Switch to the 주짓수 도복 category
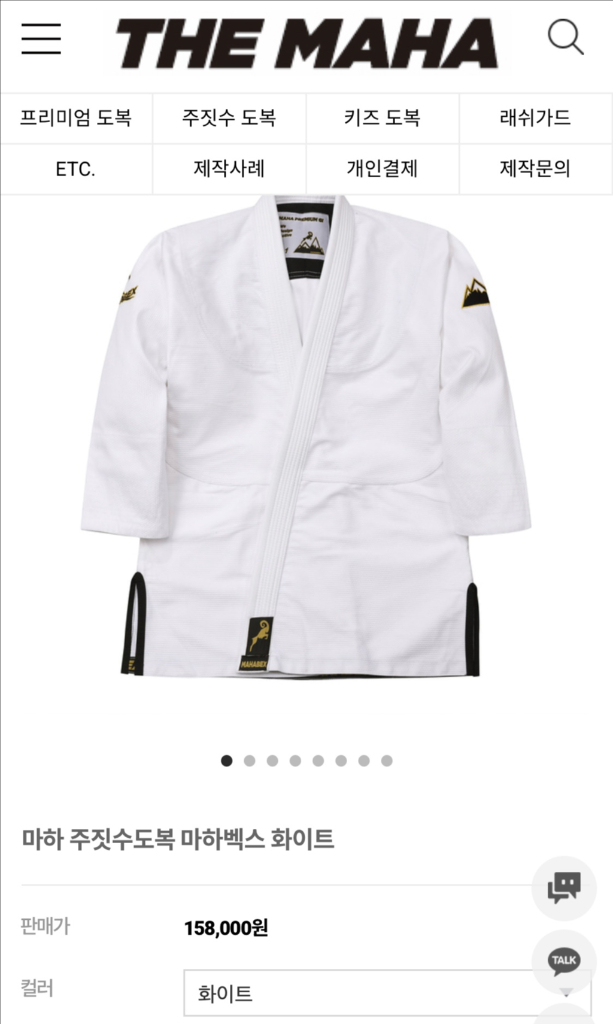 click(x=229, y=118)
